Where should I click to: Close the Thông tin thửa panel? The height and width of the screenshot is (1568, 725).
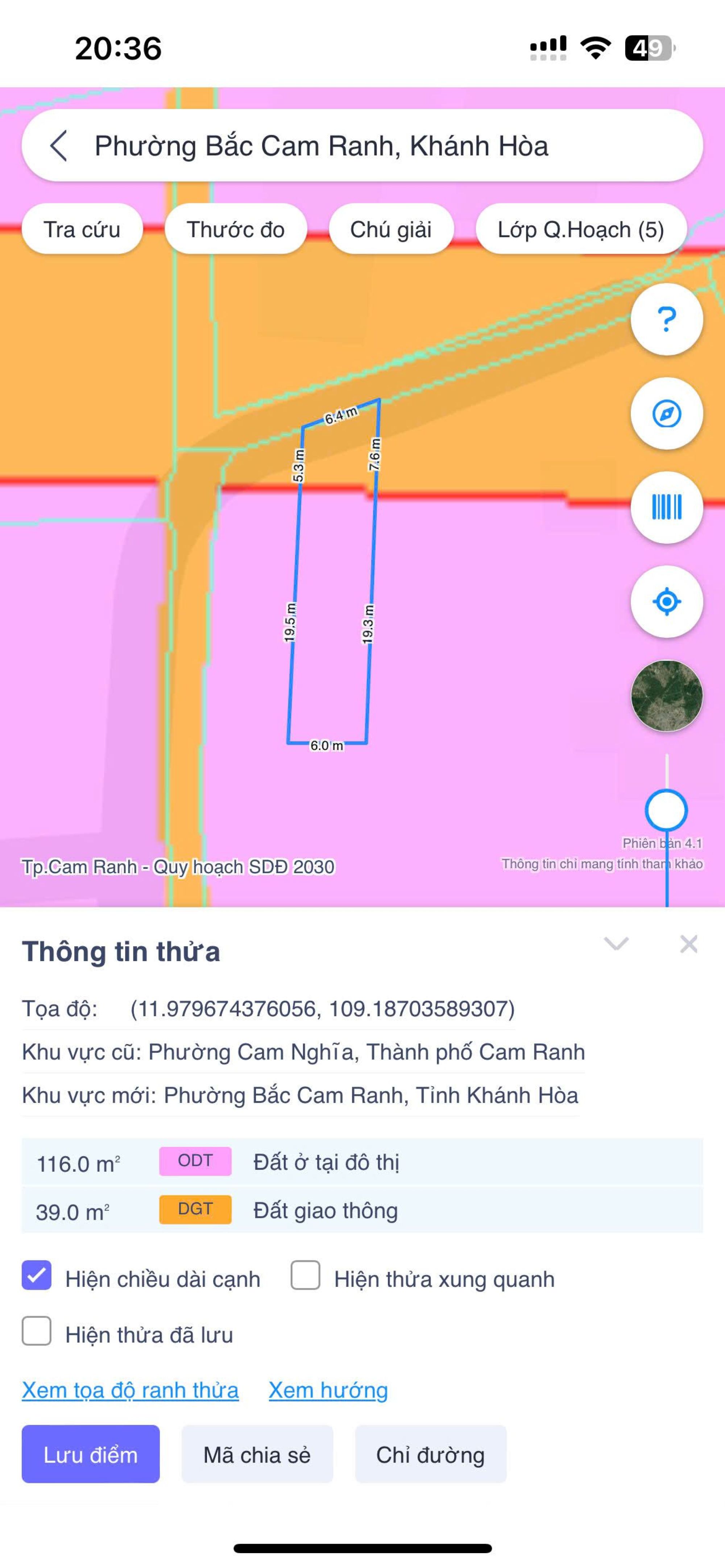point(688,944)
